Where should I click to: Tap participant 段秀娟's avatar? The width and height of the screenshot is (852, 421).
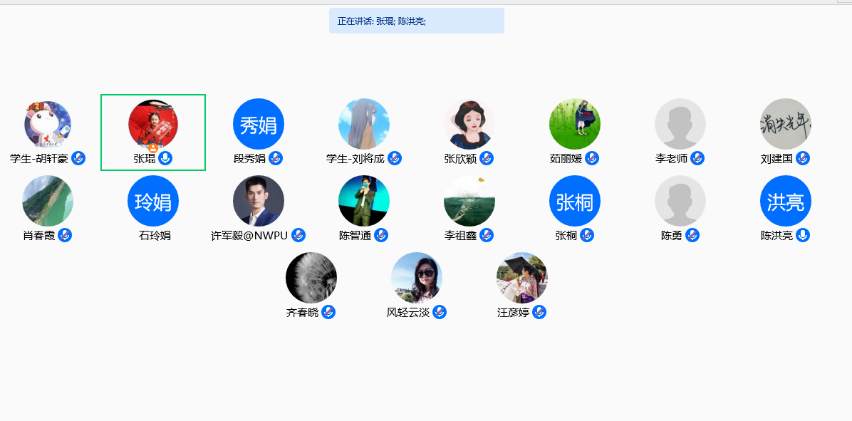(258, 124)
